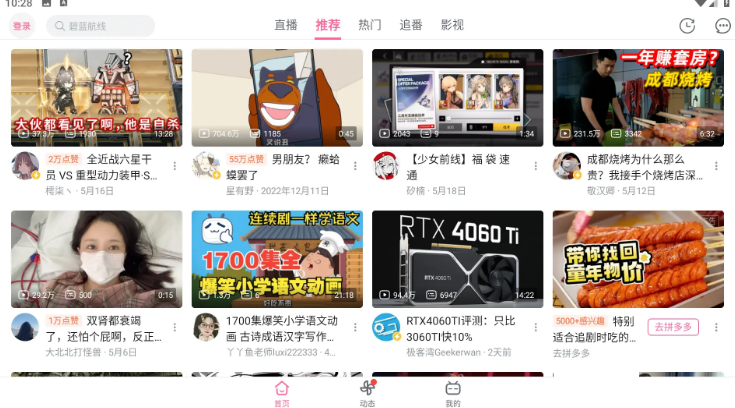Open the search box at the top
735x408 pixels.
[100, 26]
